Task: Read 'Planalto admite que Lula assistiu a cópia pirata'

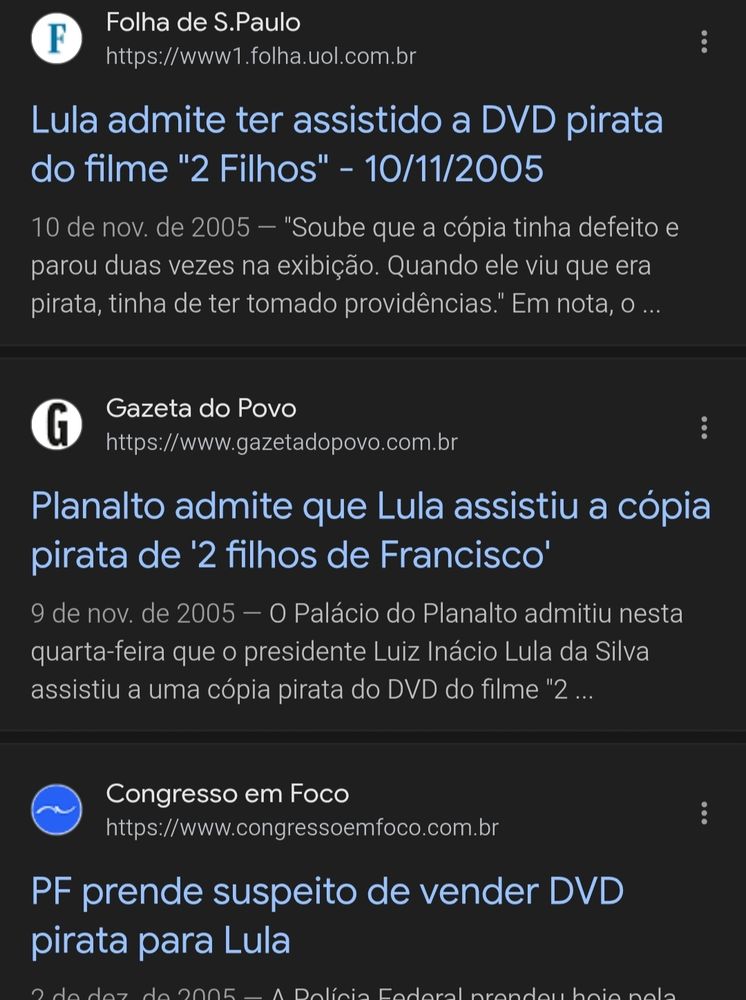Action: pos(370,530)
